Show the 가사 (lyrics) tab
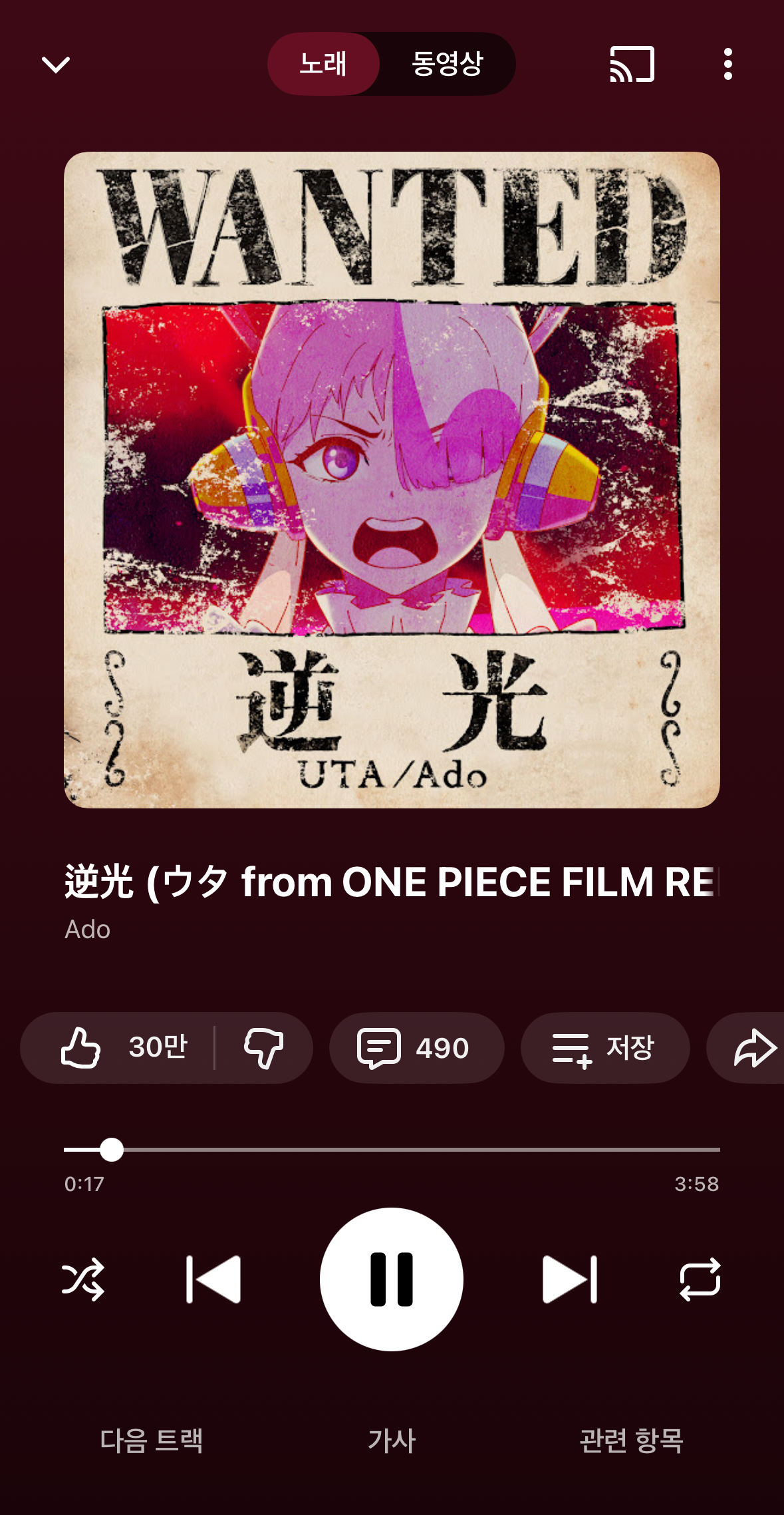 [x=392, y=1440]
